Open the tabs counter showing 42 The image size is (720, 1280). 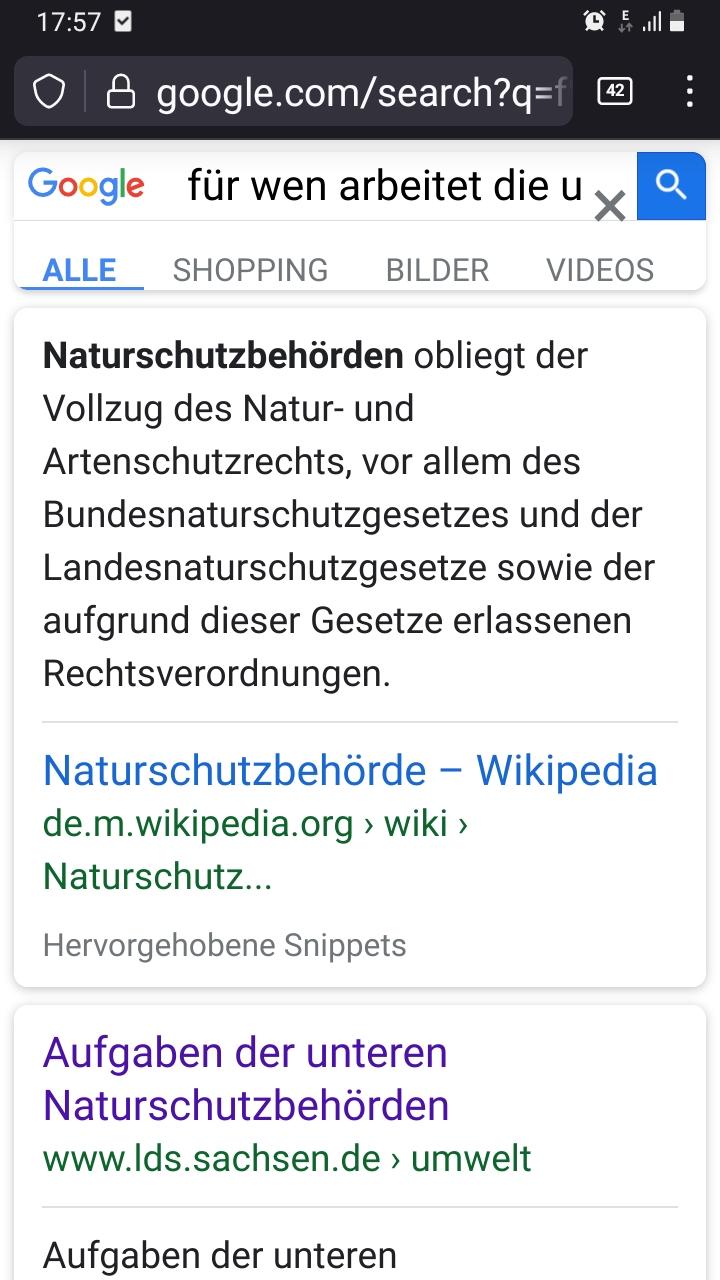tap(614, 92)
